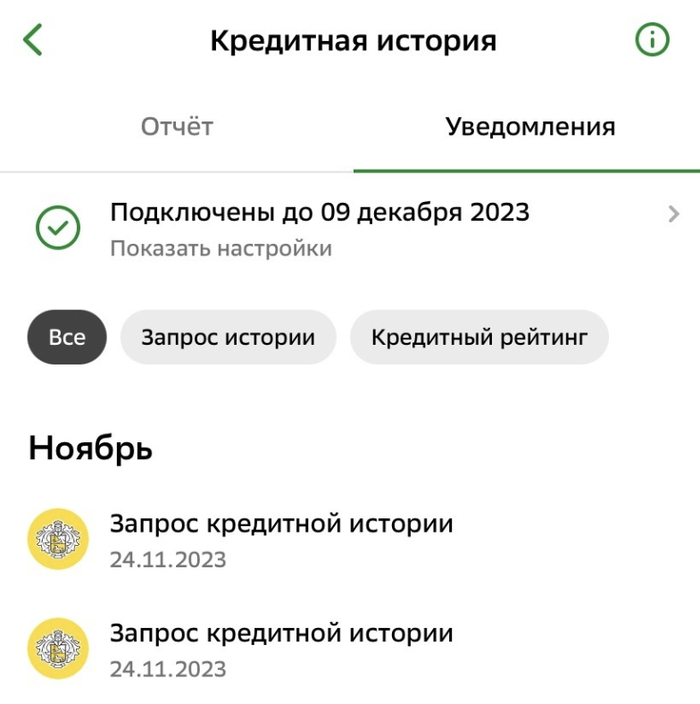700x704 pixels.
Task: Open the info icon in the header
Action: point(652,40)
